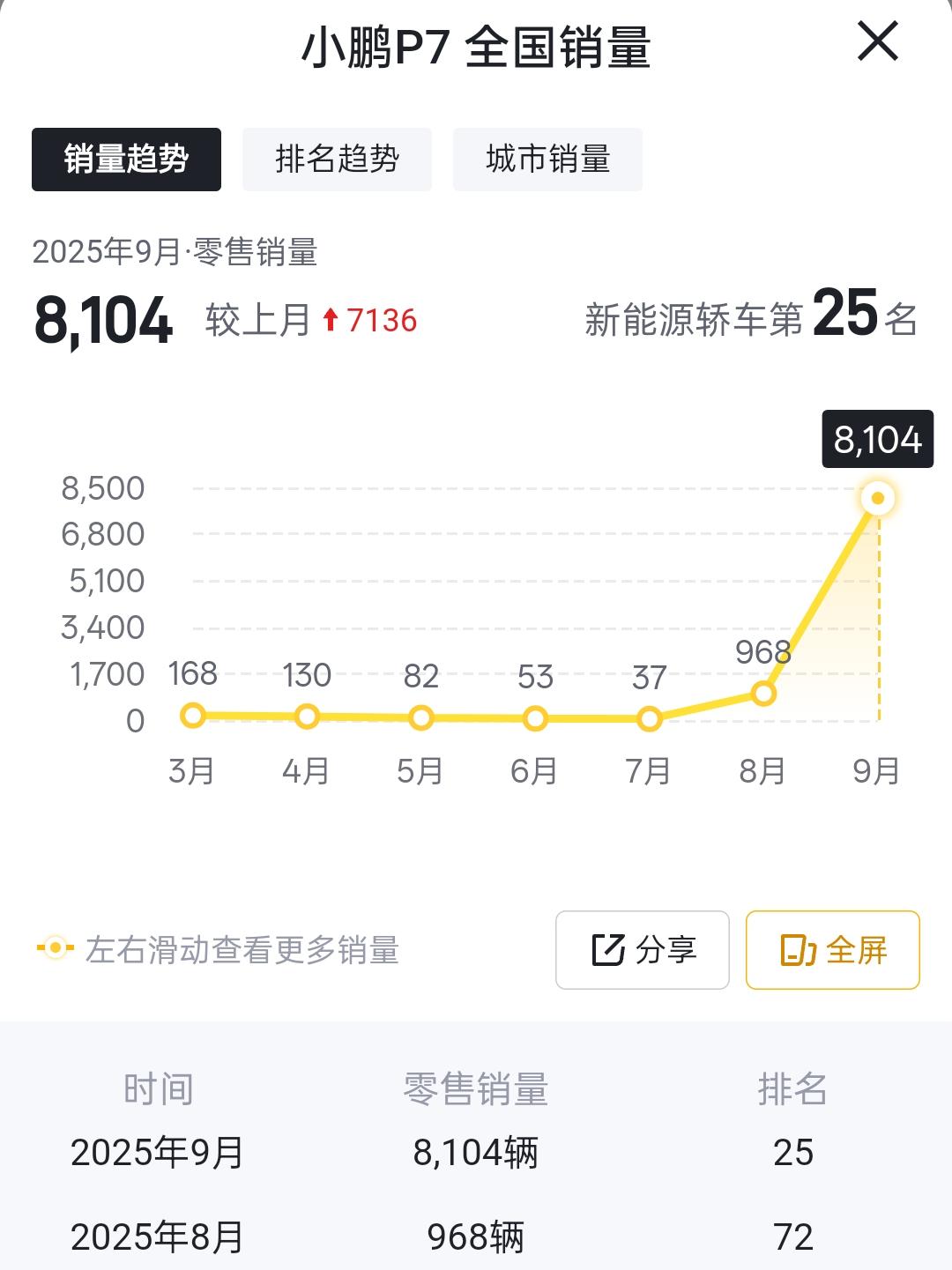Select the 3月 data point showing 168
The width and height of the screenshot is (952, 1270).
tap(193, 716)
